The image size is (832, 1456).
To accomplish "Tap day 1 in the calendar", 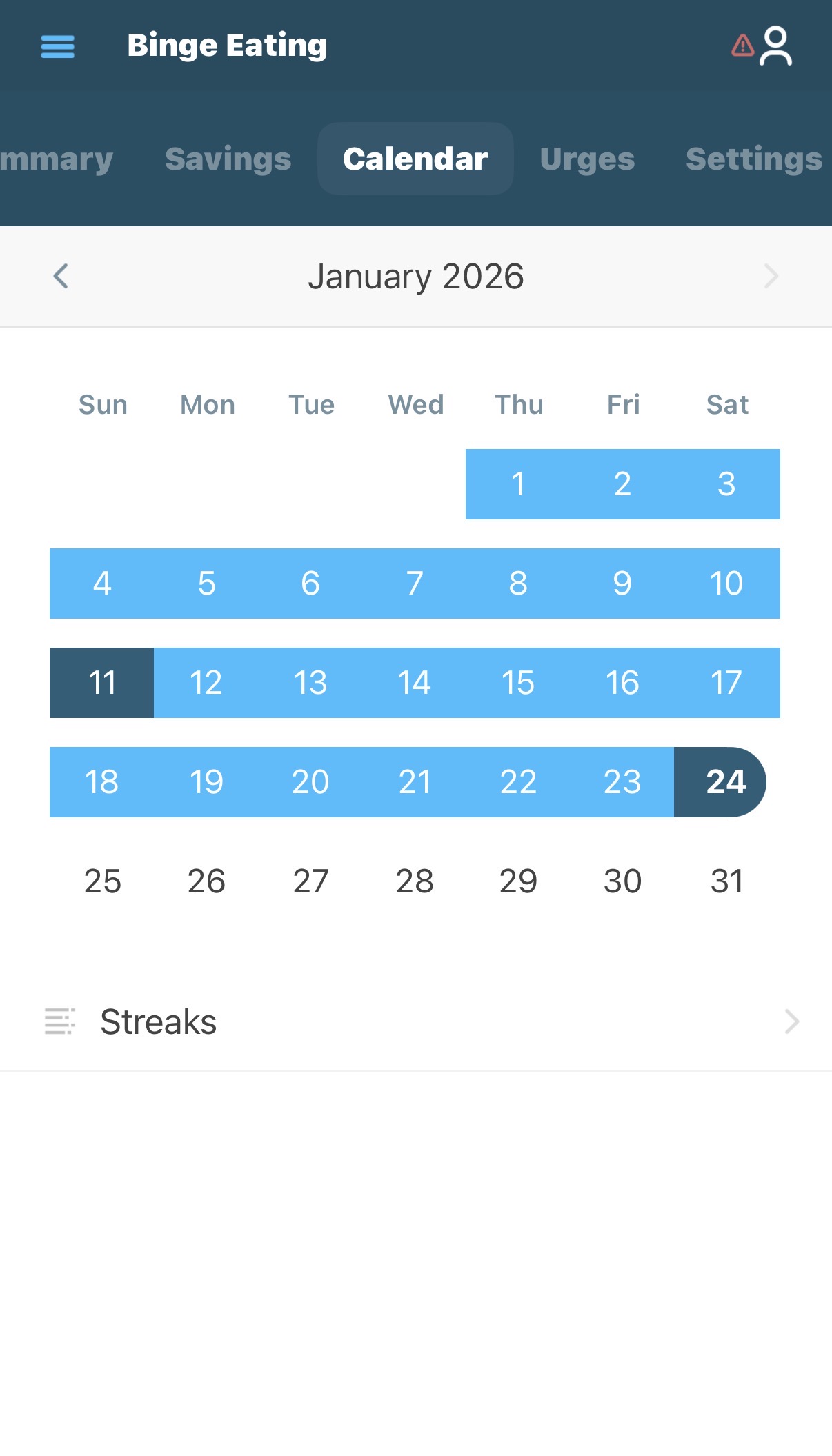I will point(518,484).
